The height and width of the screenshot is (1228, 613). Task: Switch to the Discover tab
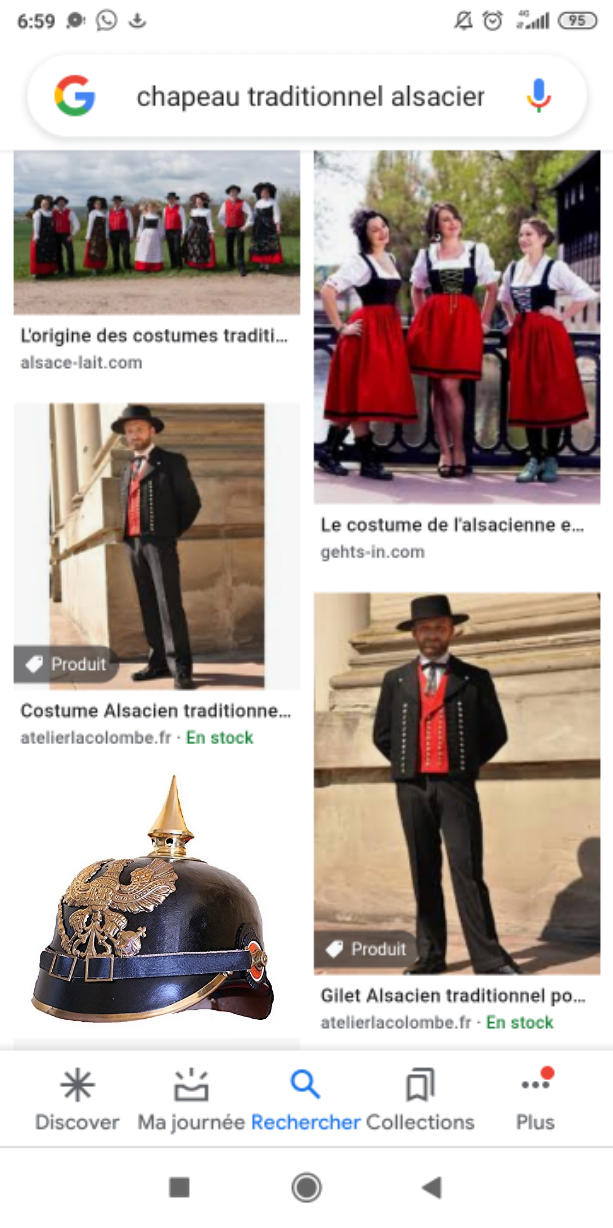(x=77, y=1098)
